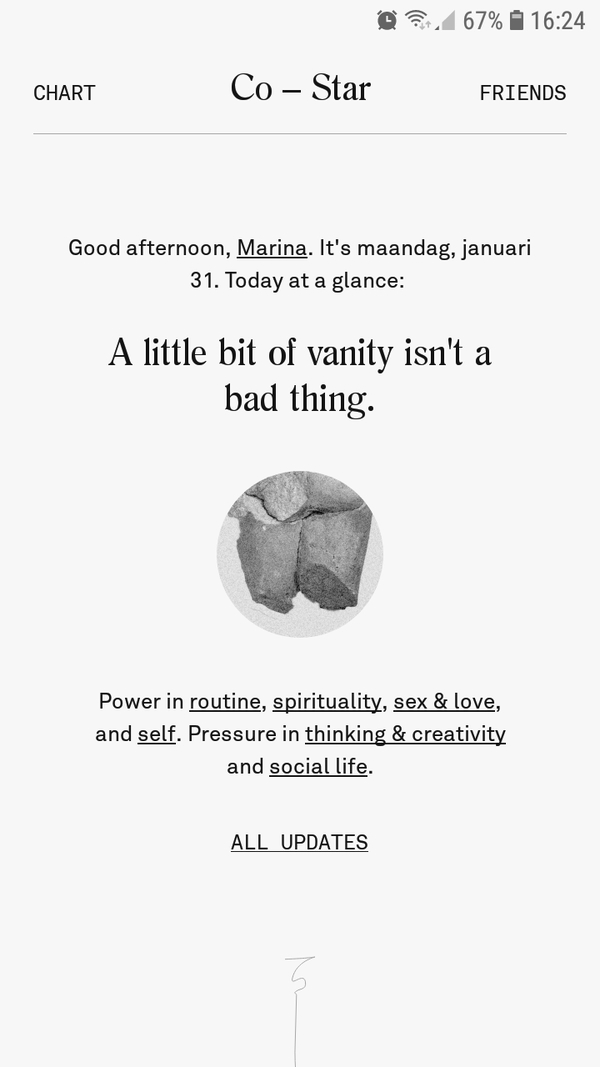Open the self link
The image size is (600, 1067).
(x=156, y=734)
